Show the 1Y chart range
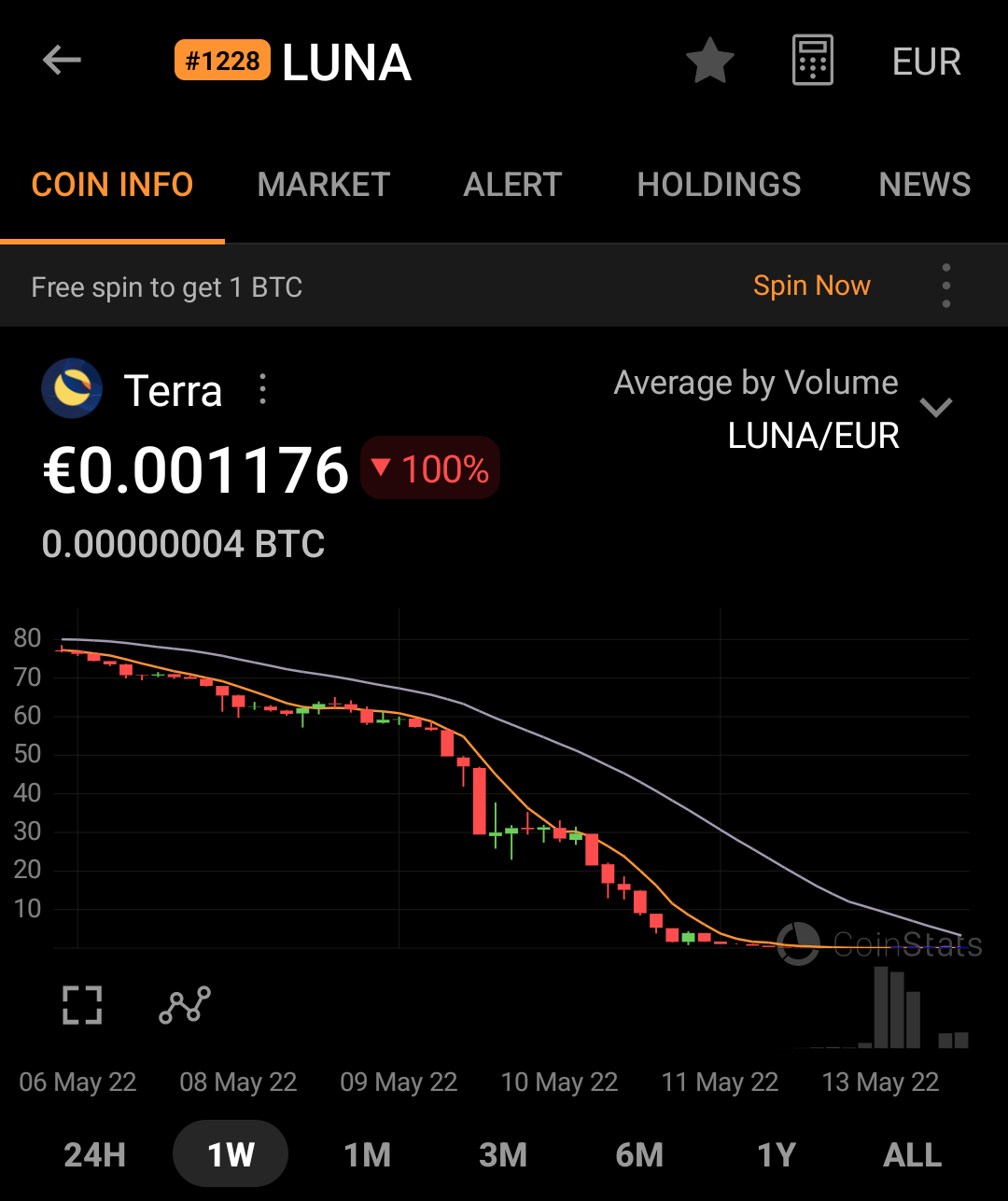1008x1201 pixels. [777, 1155]
